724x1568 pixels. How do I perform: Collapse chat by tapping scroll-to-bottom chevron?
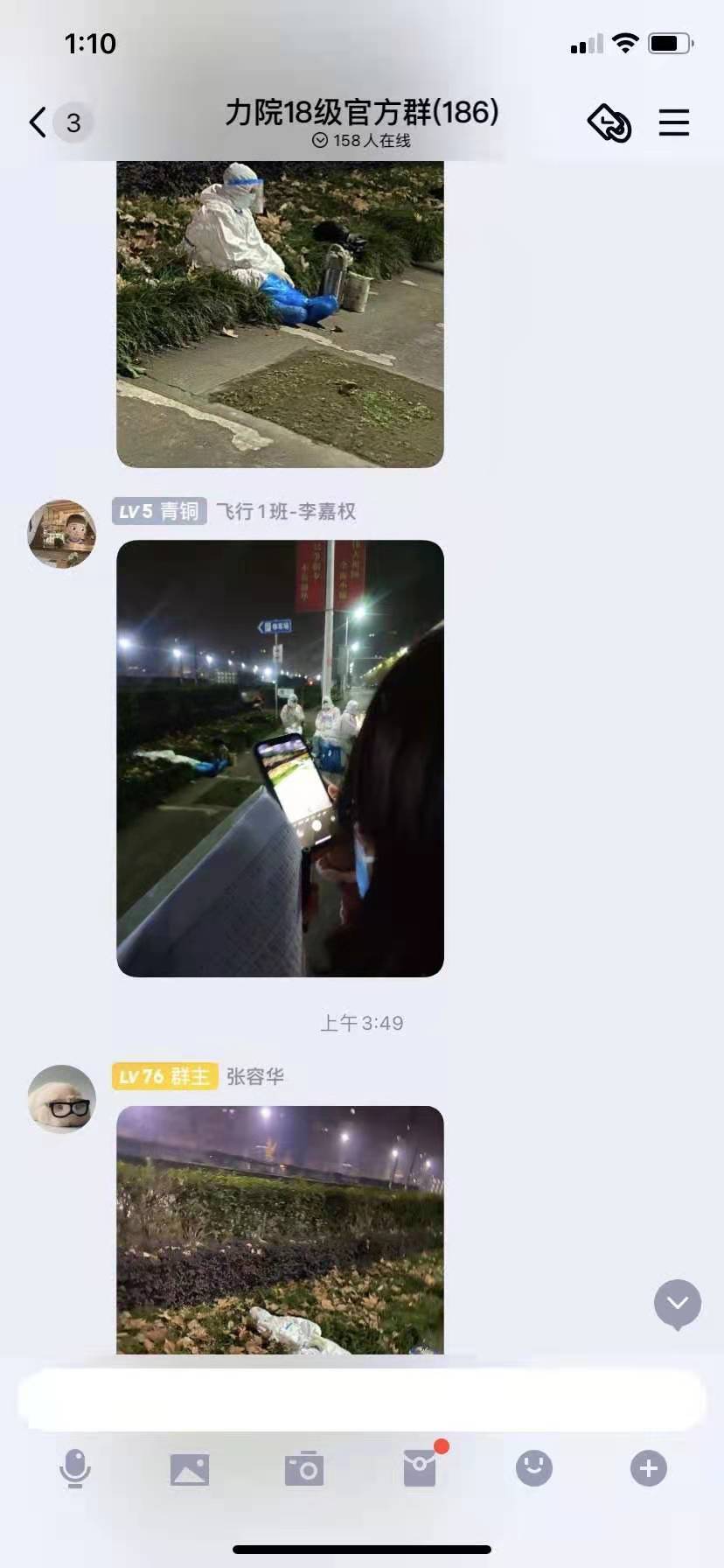pos(676,1304)
